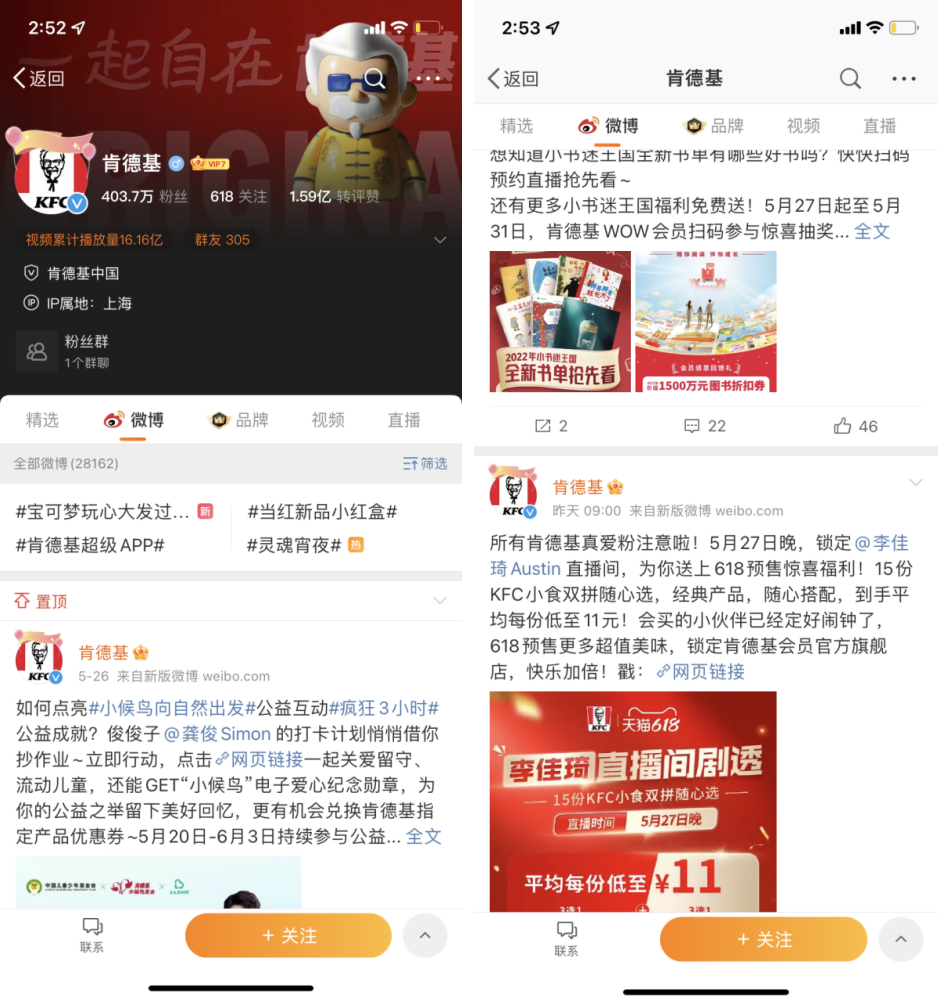This screenshot has width=938, height=1006.
Task: Open the 2022年小书迷王国 book list image
Action: coord(560,321)
